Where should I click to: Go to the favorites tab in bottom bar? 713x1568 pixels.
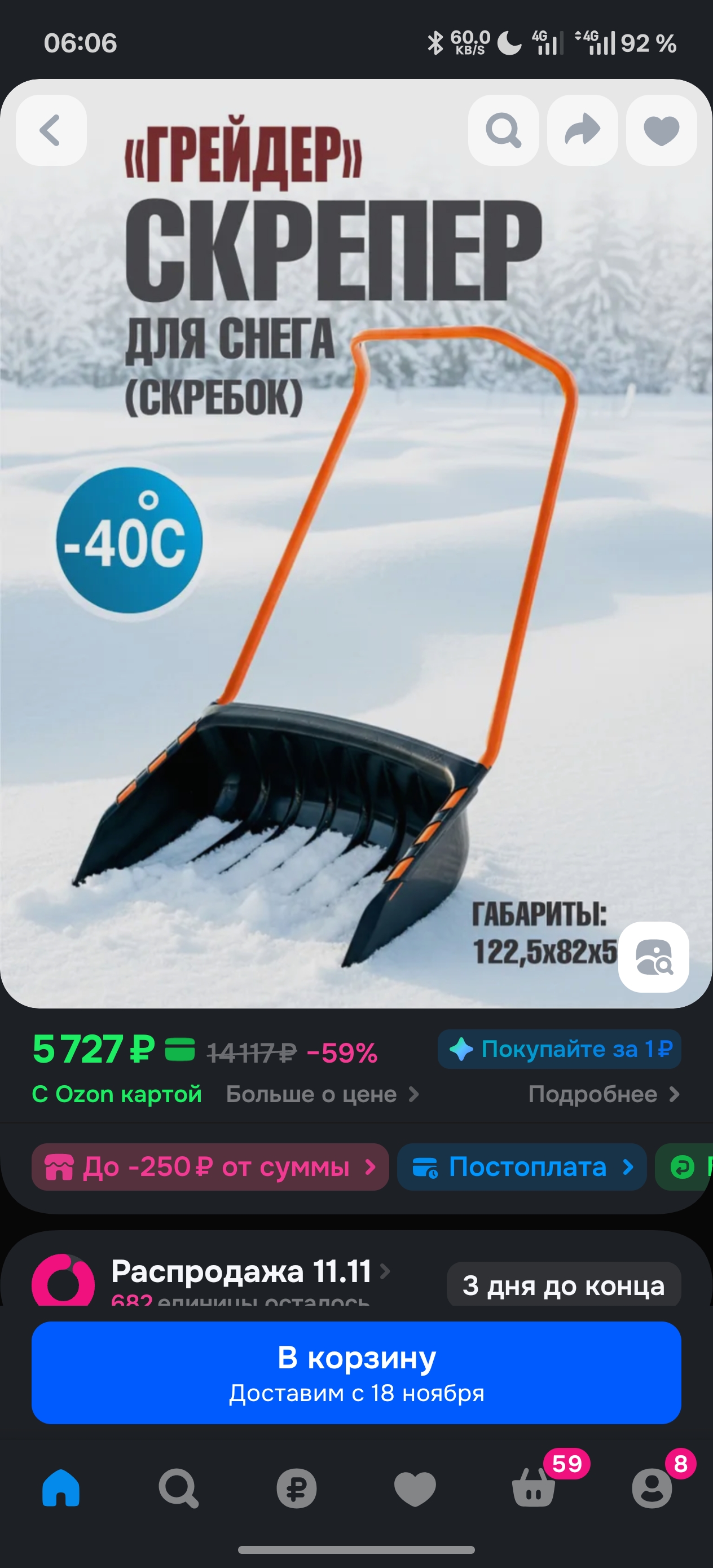point(415,1488)
